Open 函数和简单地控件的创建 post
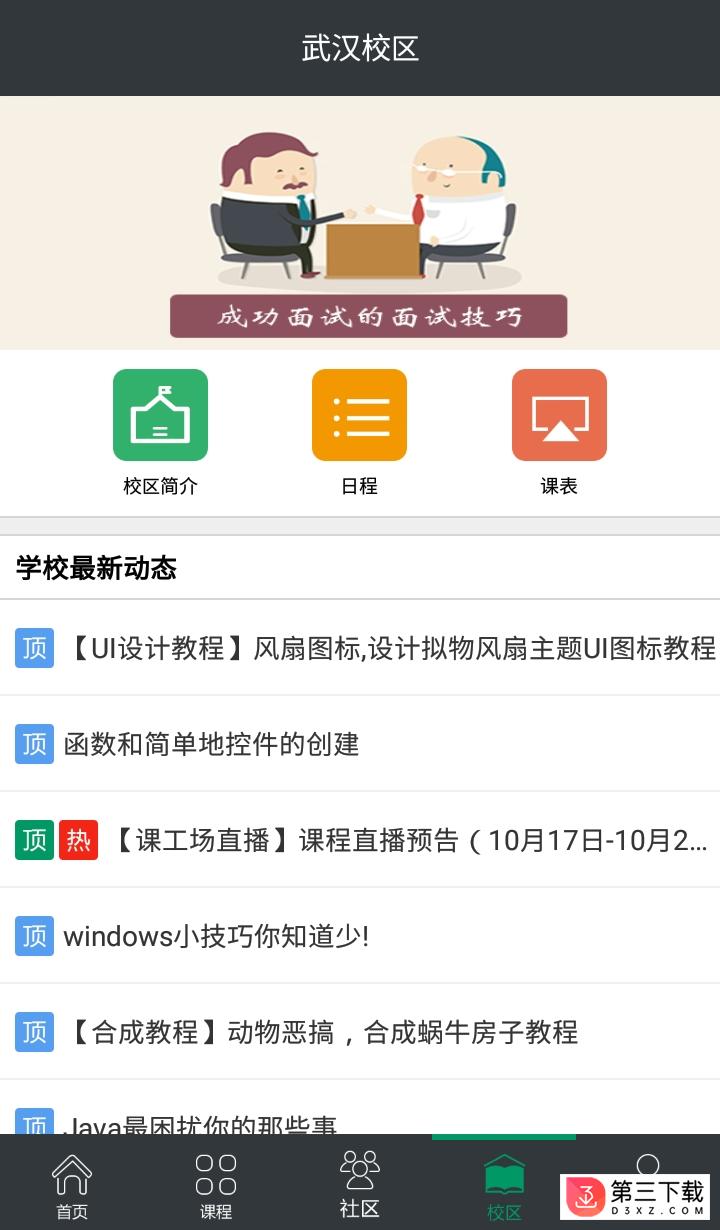720x1230 pixels. point(212,744)
